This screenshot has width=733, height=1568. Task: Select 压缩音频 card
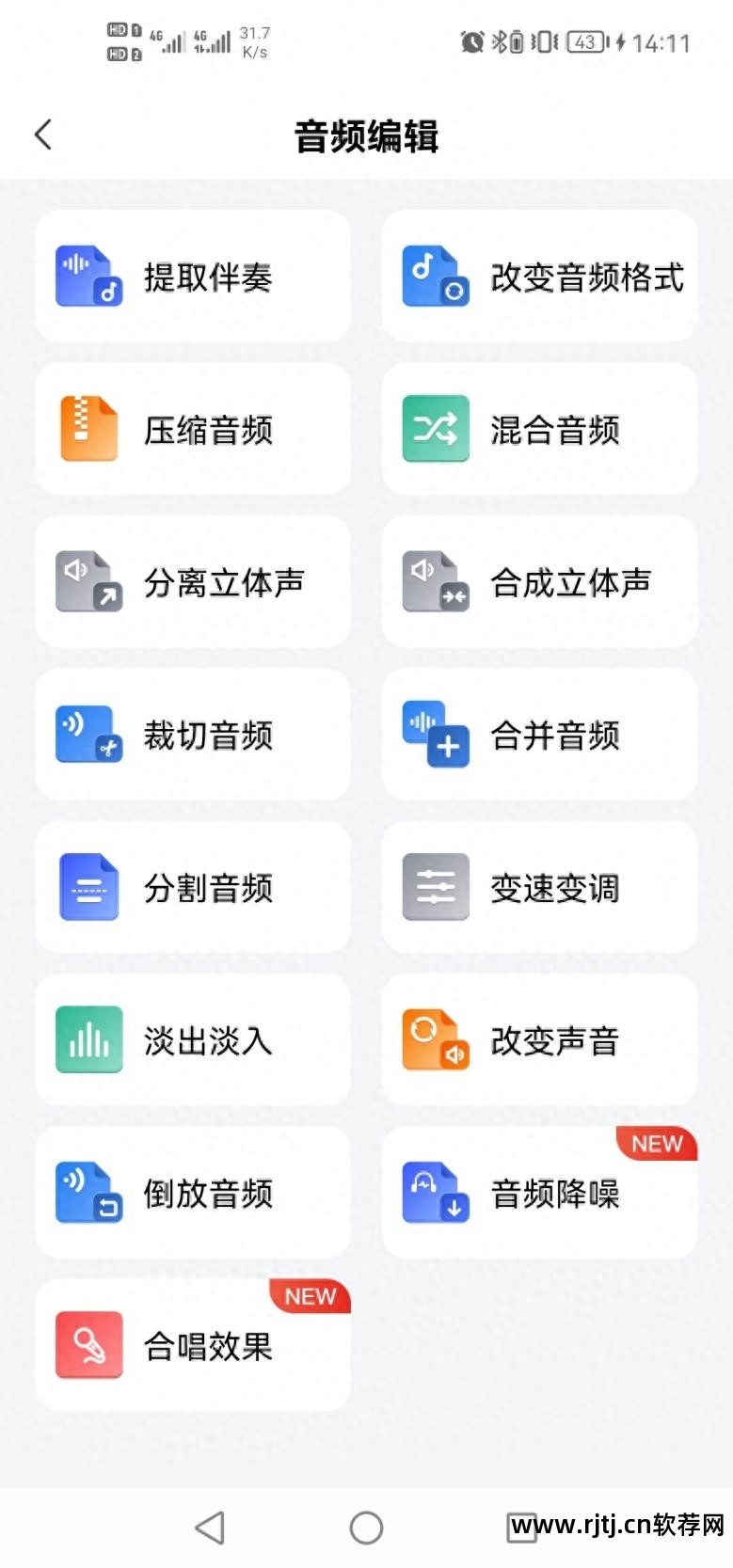193,430
